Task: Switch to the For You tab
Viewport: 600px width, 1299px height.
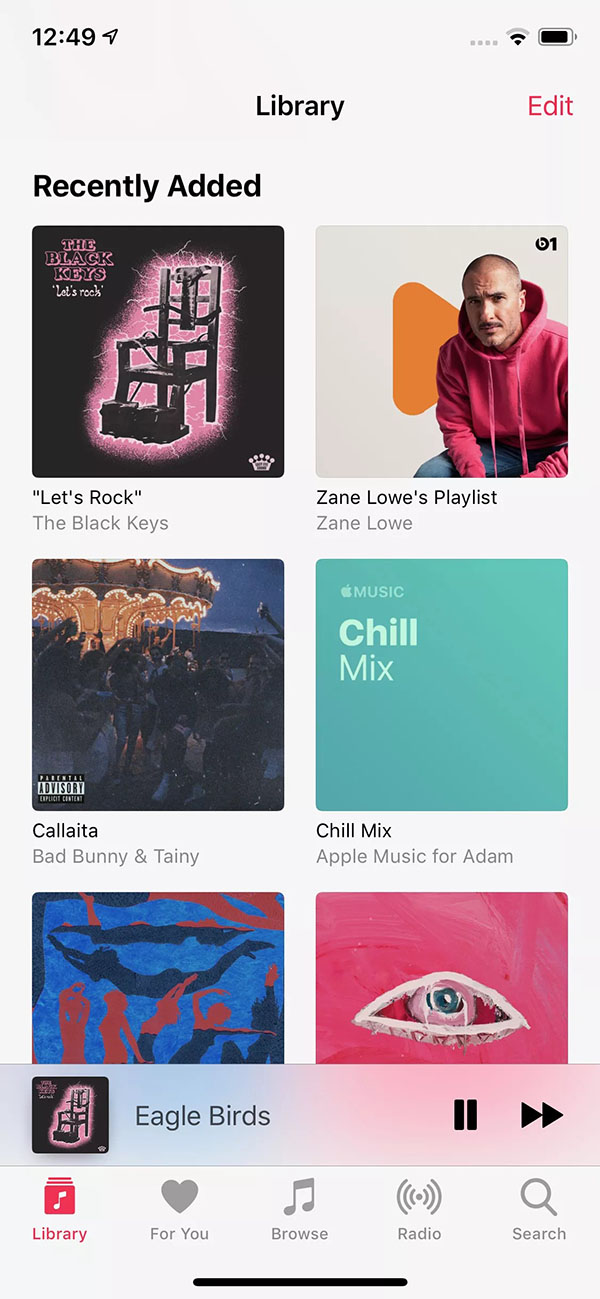Action: [180, 1210]
